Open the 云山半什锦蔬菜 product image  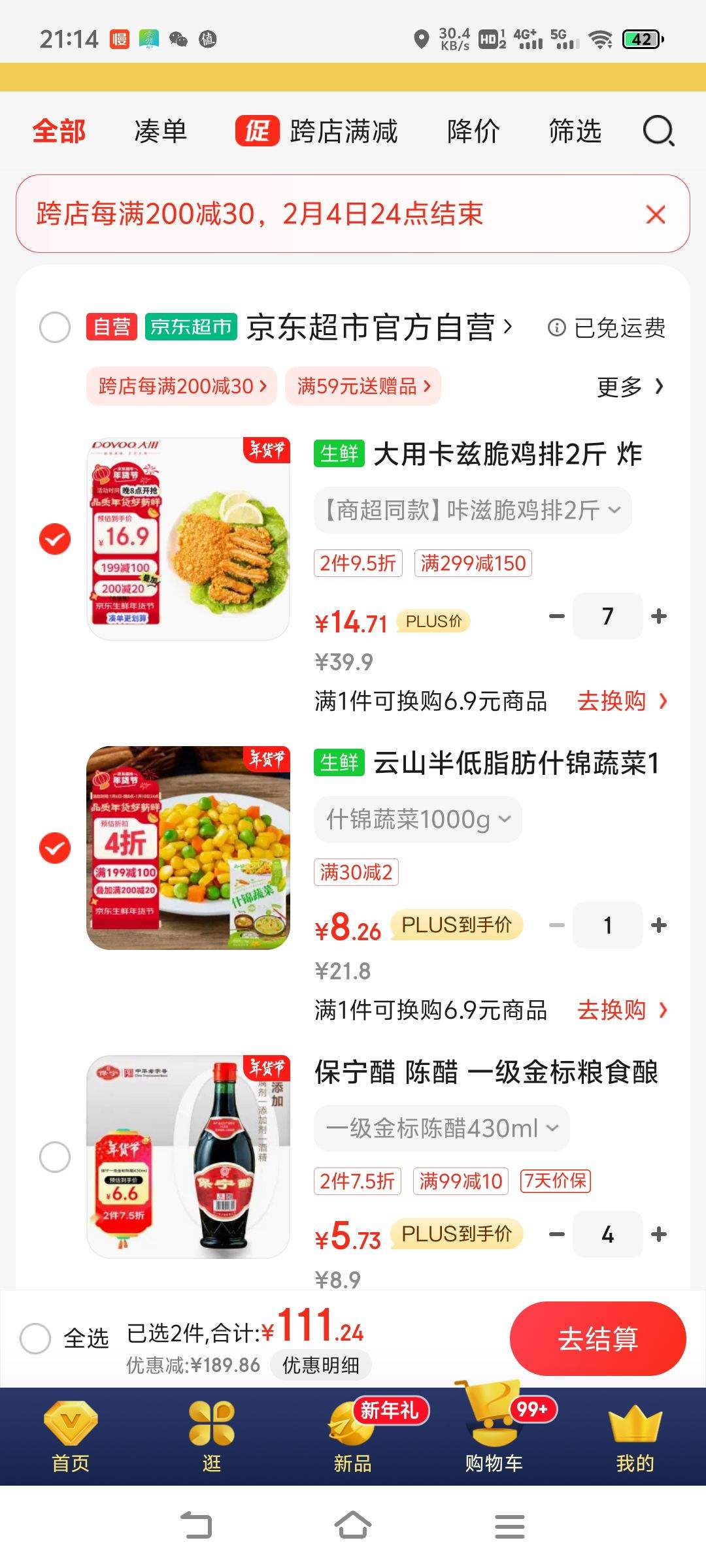(x=188, y=847)
